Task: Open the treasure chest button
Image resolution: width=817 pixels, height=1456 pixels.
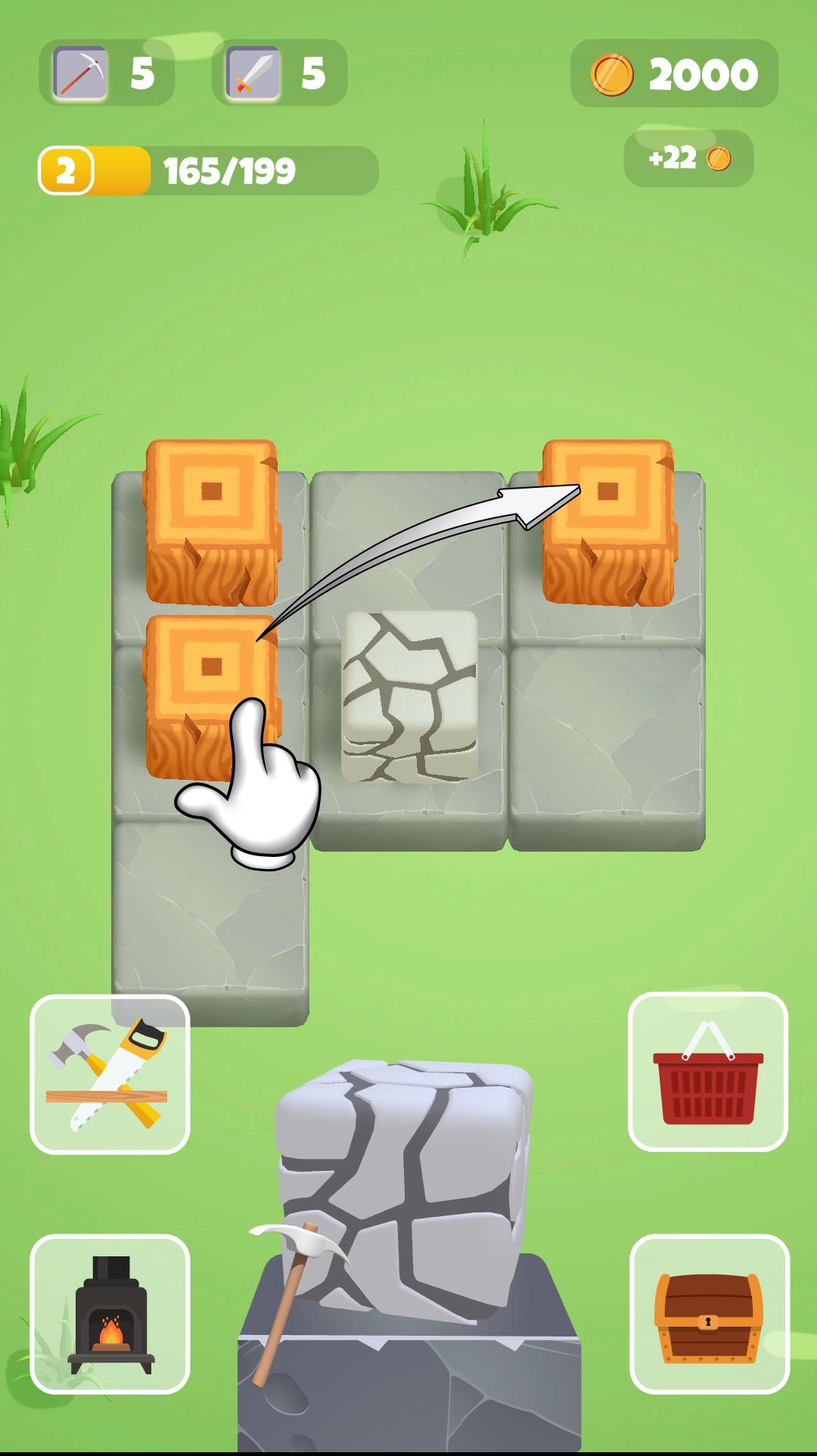Action: [x=710, y=1314]
